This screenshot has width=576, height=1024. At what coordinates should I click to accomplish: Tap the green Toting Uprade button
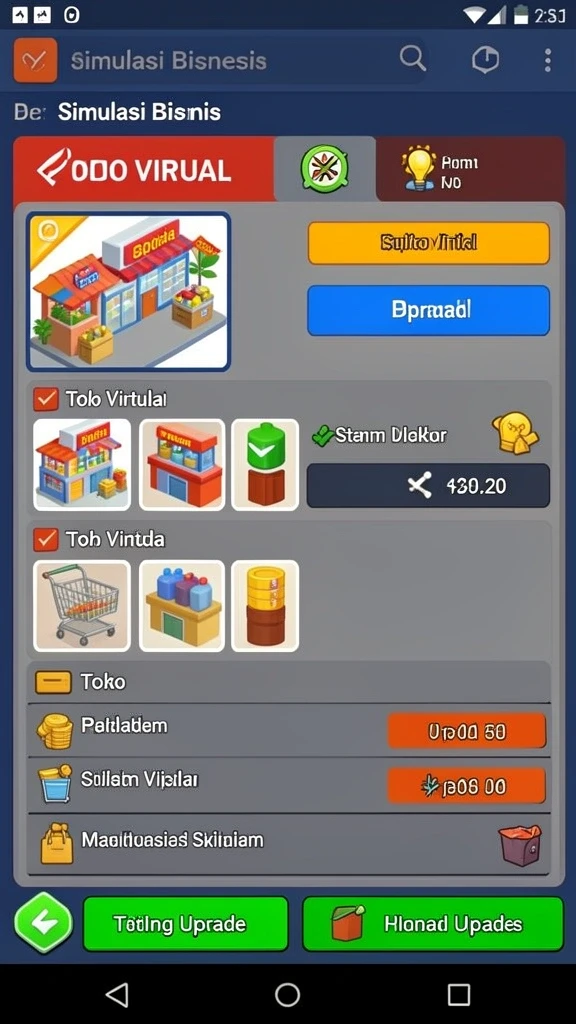pos(185,923)
